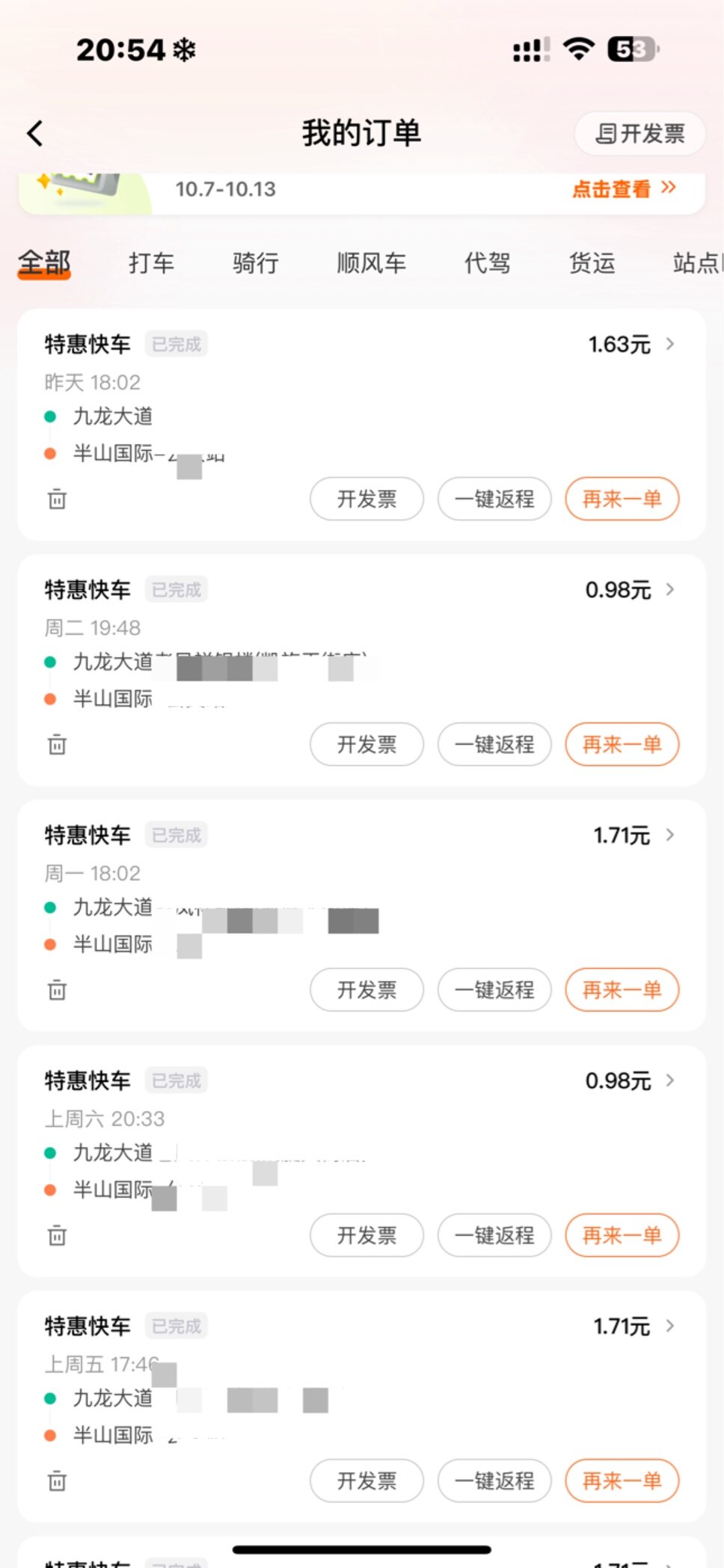The height and width of the screenshot is (1568, 724).
Task: Tap 点击查看 on the 10.7-10.13 banner
Action: pyautogui.click(x=624, y=188)
